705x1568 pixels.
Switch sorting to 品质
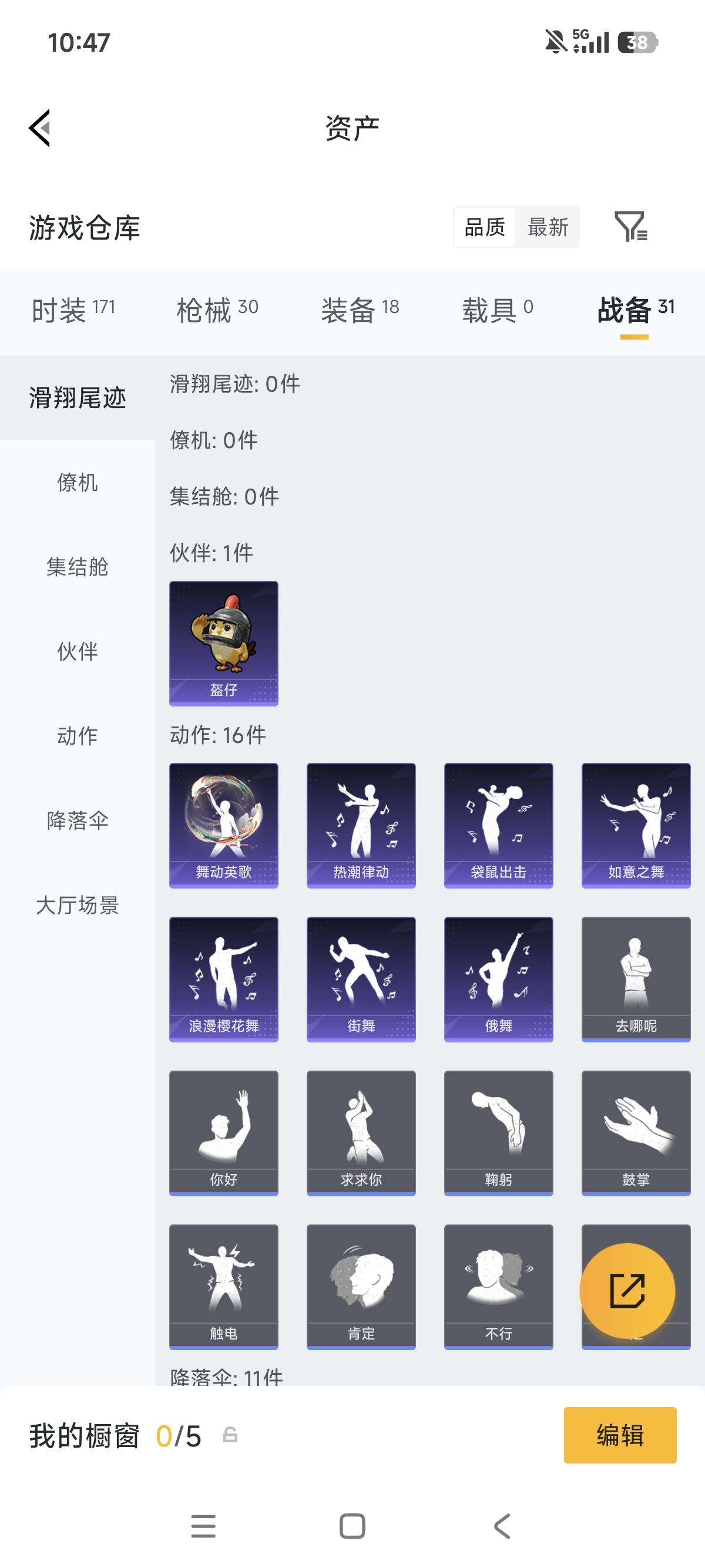(x=484, y=228)
